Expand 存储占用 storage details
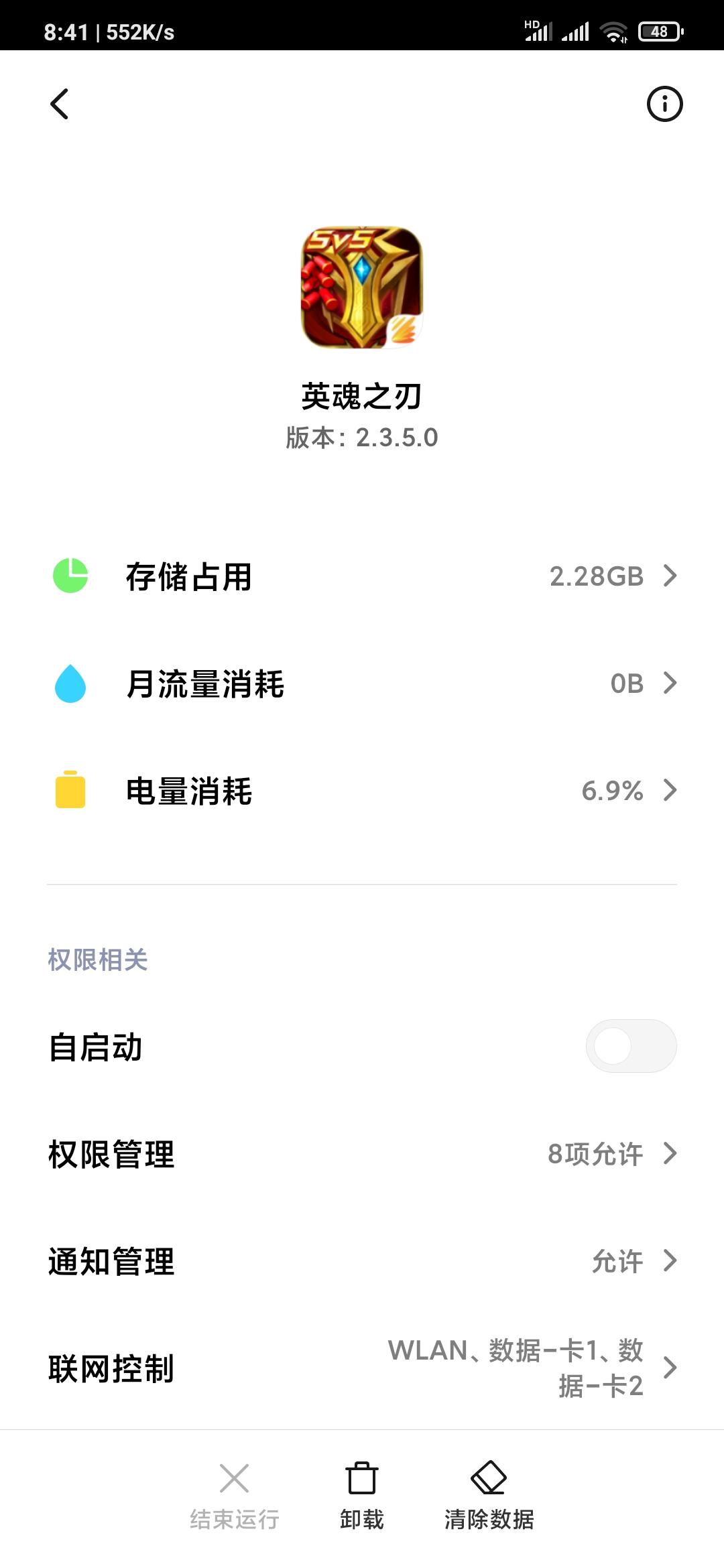 tap(362, 575)
